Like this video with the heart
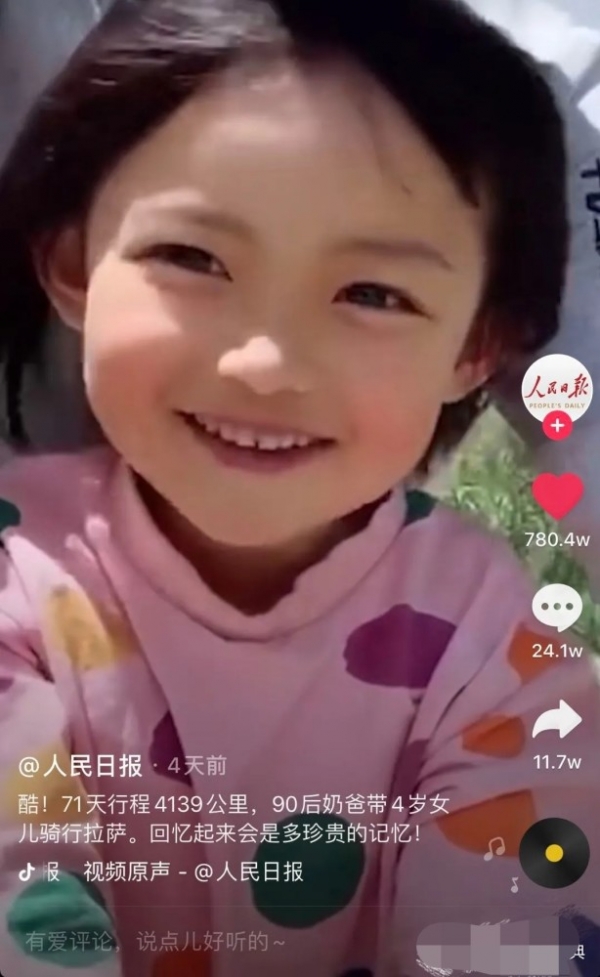 point(556,497)
